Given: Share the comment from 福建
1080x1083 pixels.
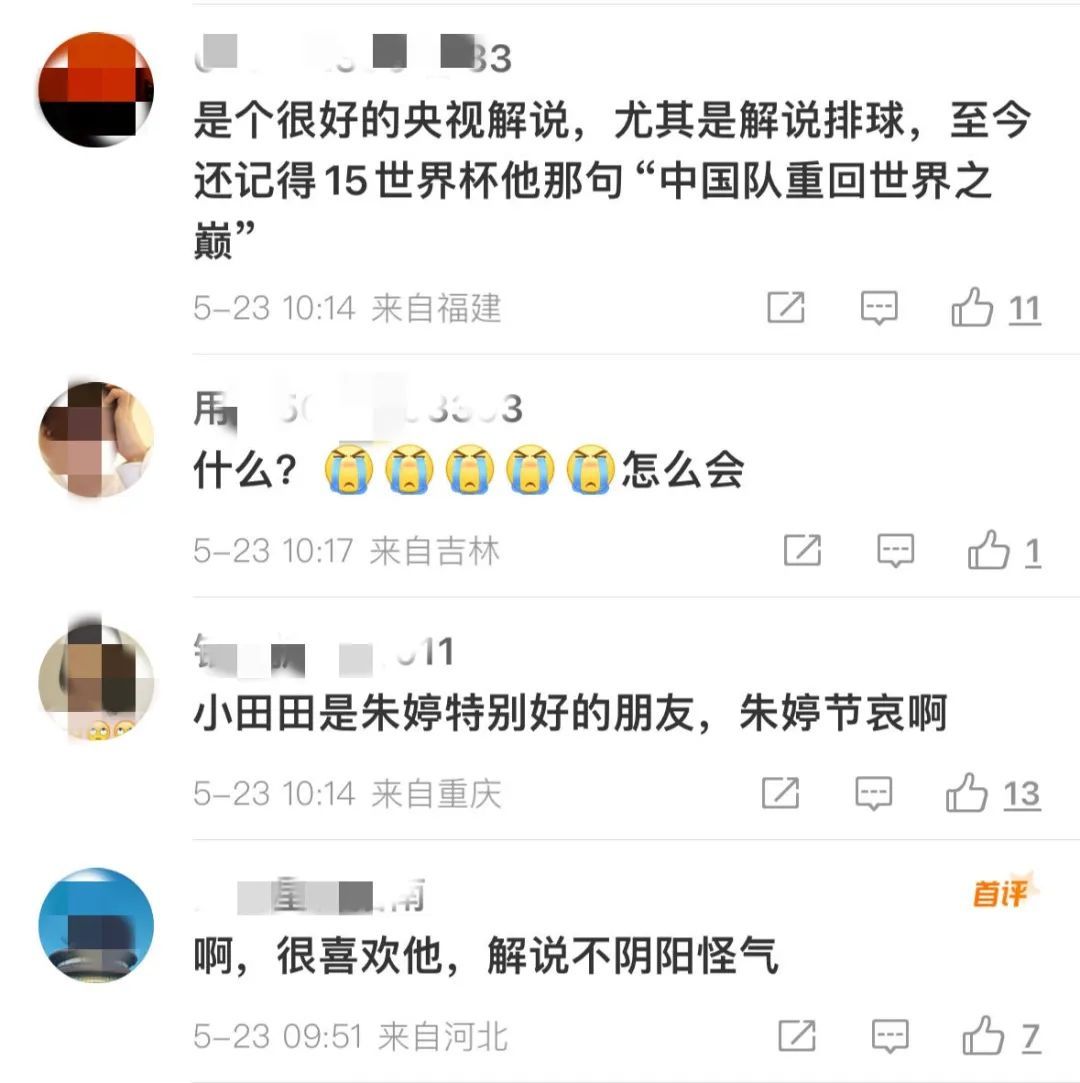Looking at the screenshot, I should pyautogui.click(x=786, y=308).
